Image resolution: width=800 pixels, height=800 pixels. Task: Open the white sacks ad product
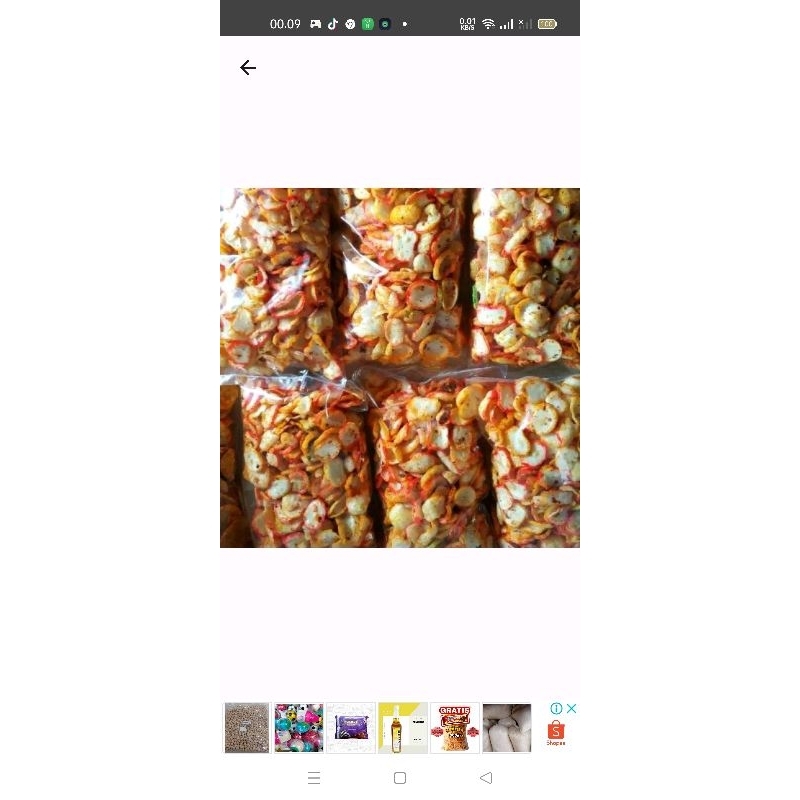click(507, 727)
